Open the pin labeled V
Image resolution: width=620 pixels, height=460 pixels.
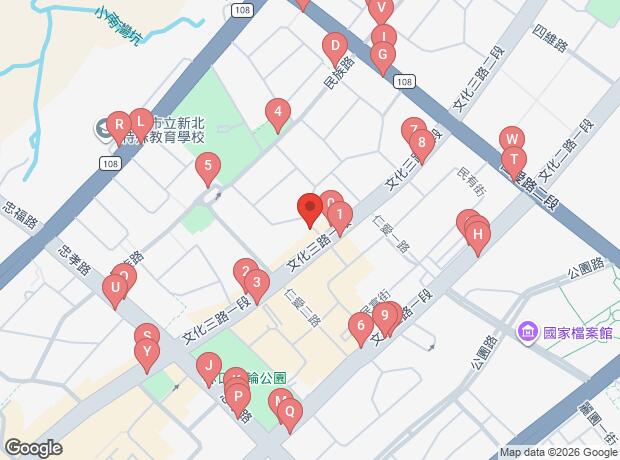379,9
